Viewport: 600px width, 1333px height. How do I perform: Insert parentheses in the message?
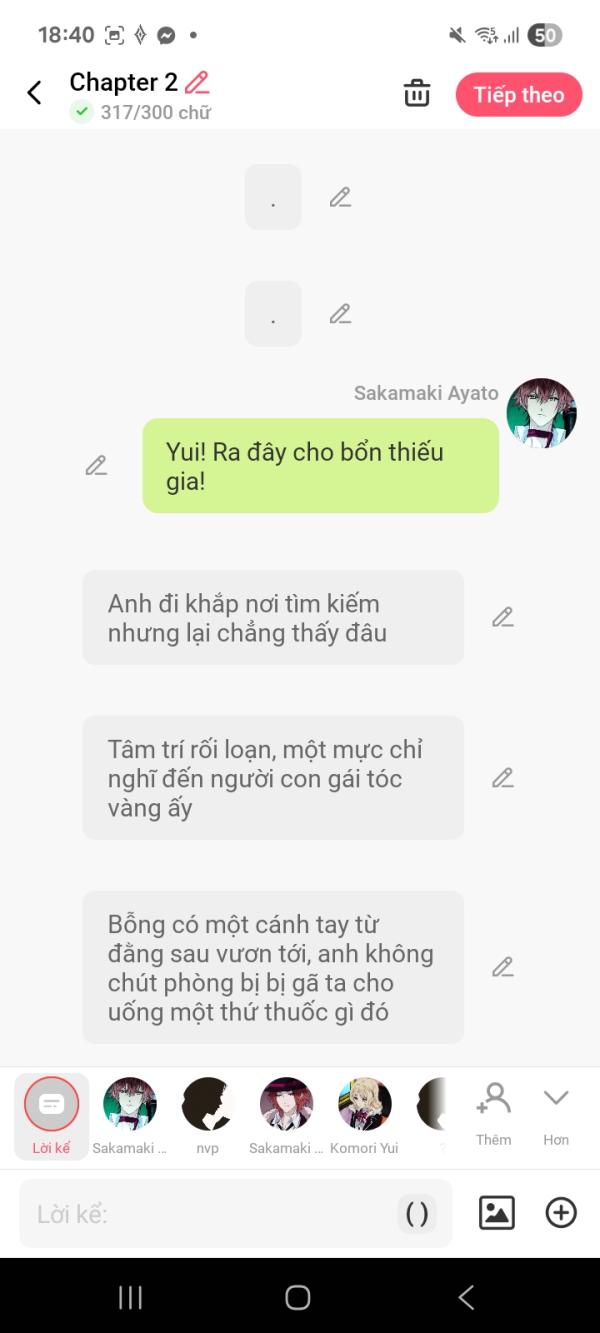click(x=416, y=1214)
